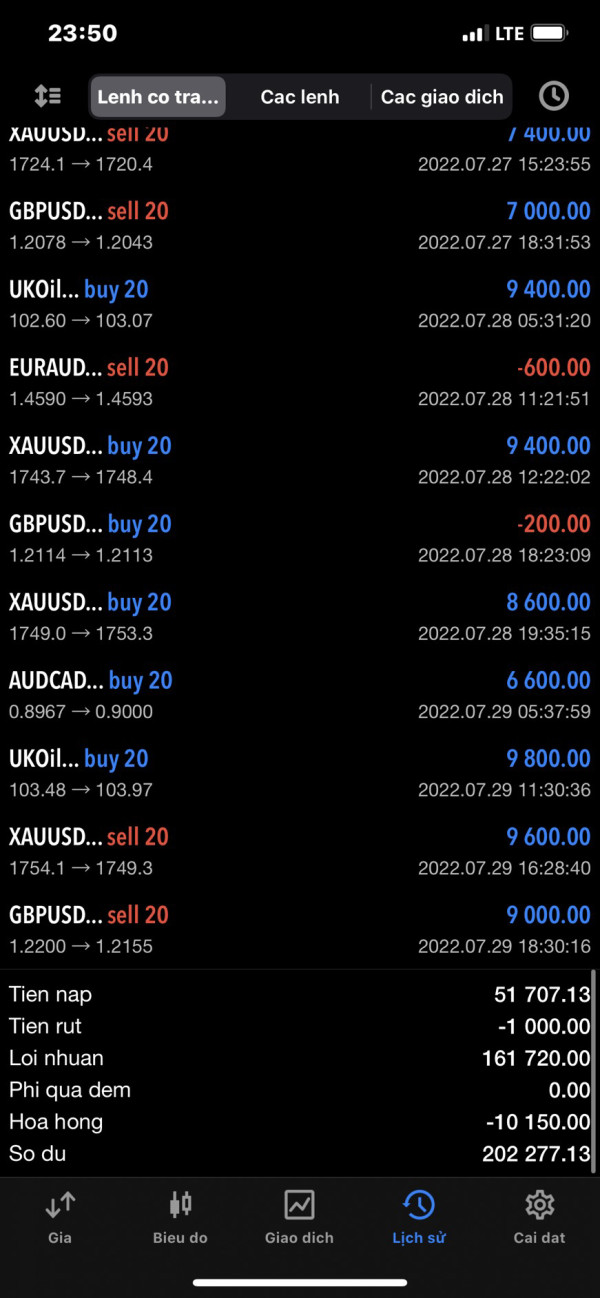This screenshot has width=600, height=1298.
Task: Expand GBPUSD sell trade with 9 000.00 profit
Action: pos(300,929)
